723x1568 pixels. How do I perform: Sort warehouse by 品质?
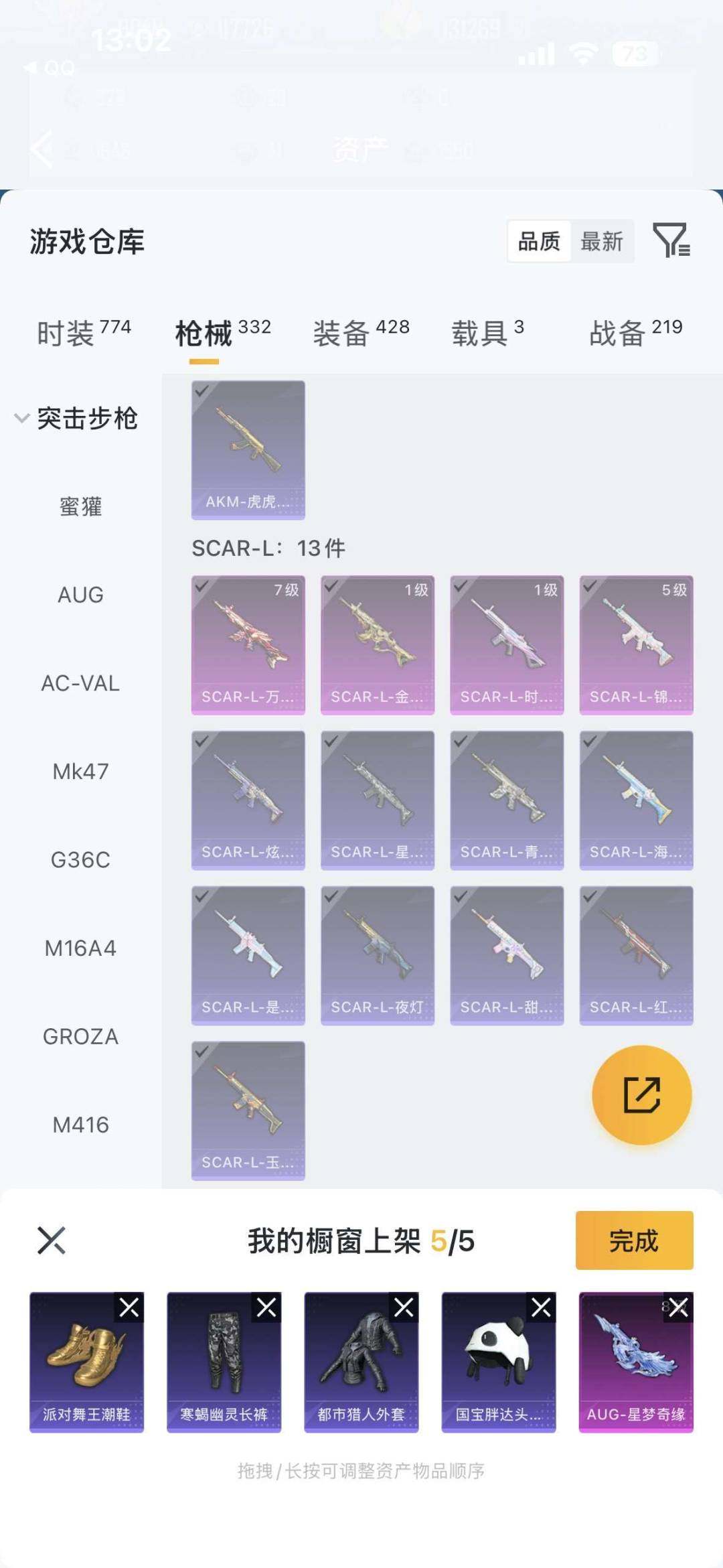click(x=539, y=241)
